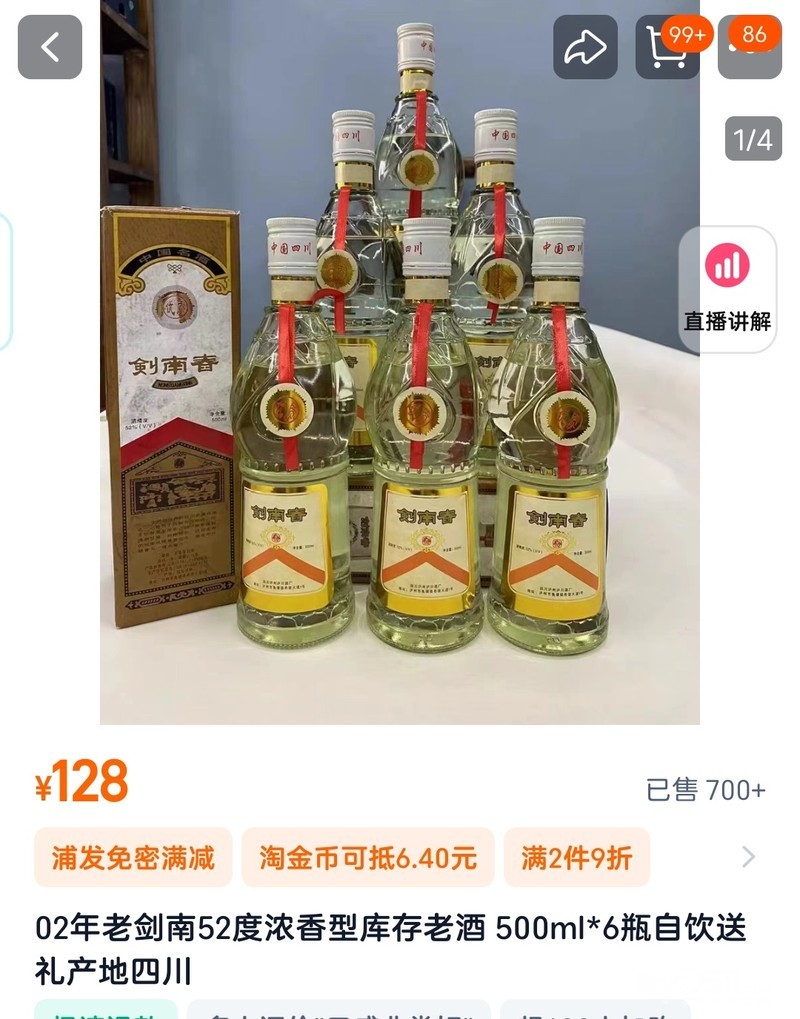Select the 淘金币可抵6.40元 chip
800x1019 pixels.
click(368, 857)
